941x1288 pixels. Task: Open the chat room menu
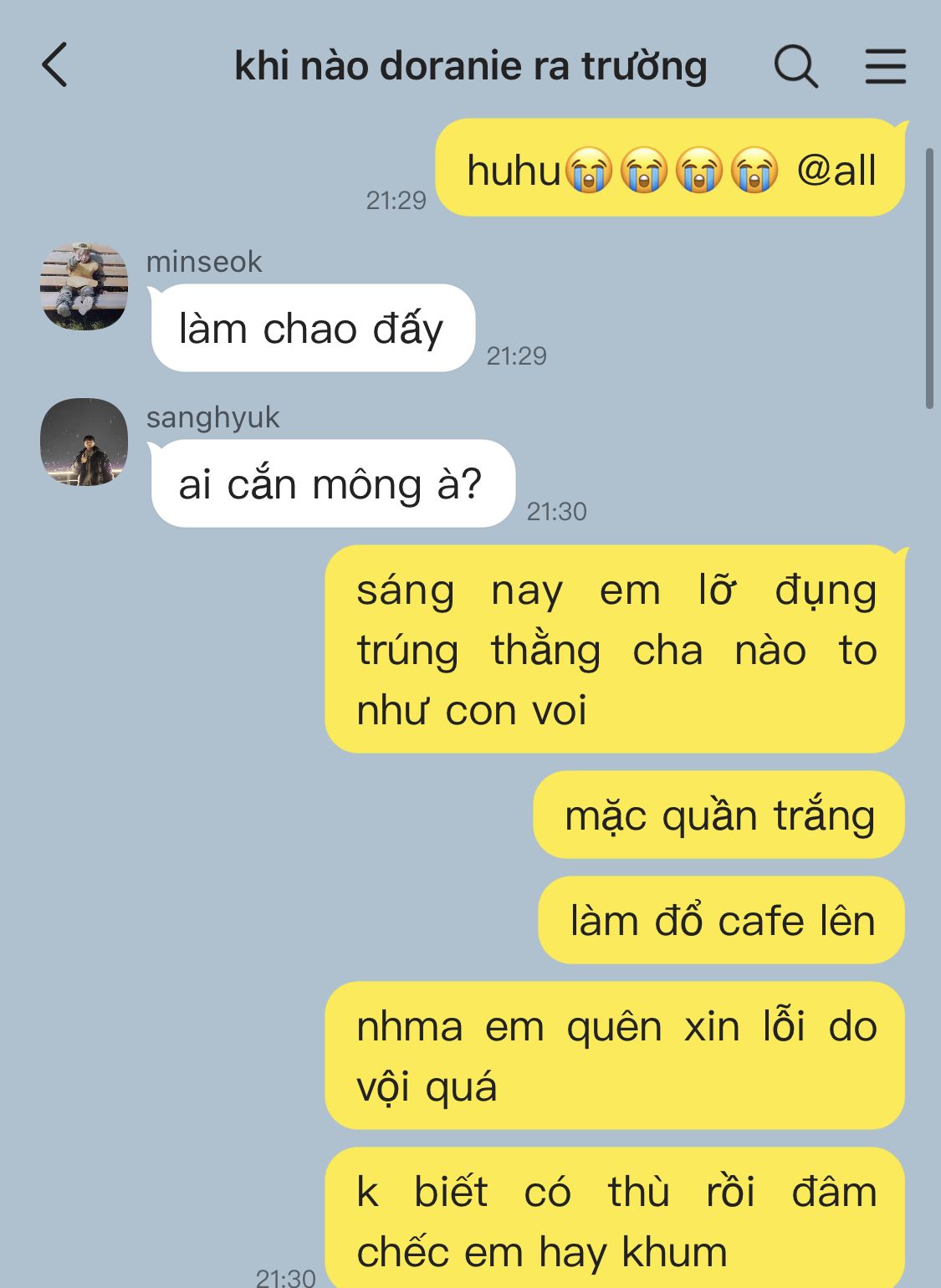tap(885, 66)
